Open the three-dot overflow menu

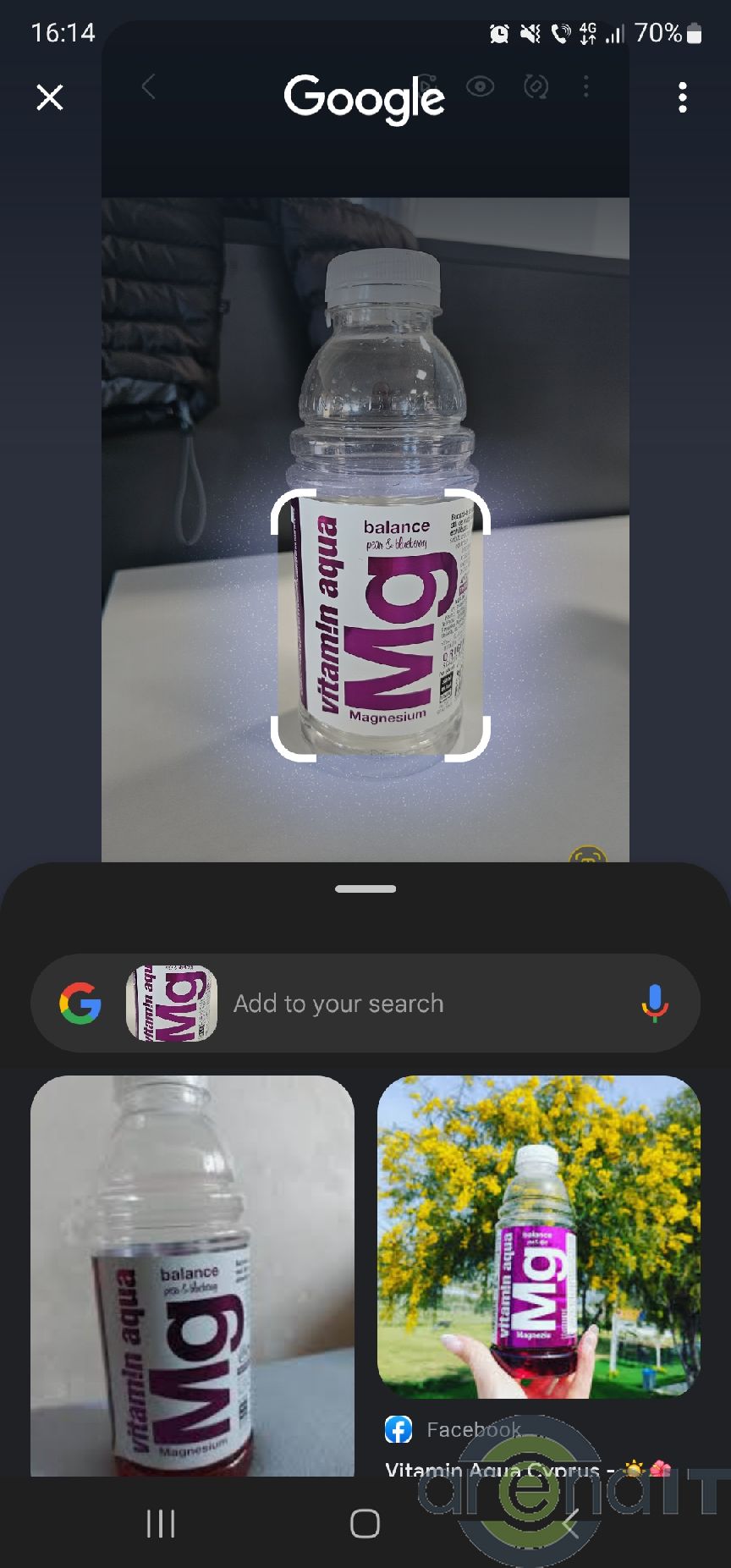tap(682, 98)
